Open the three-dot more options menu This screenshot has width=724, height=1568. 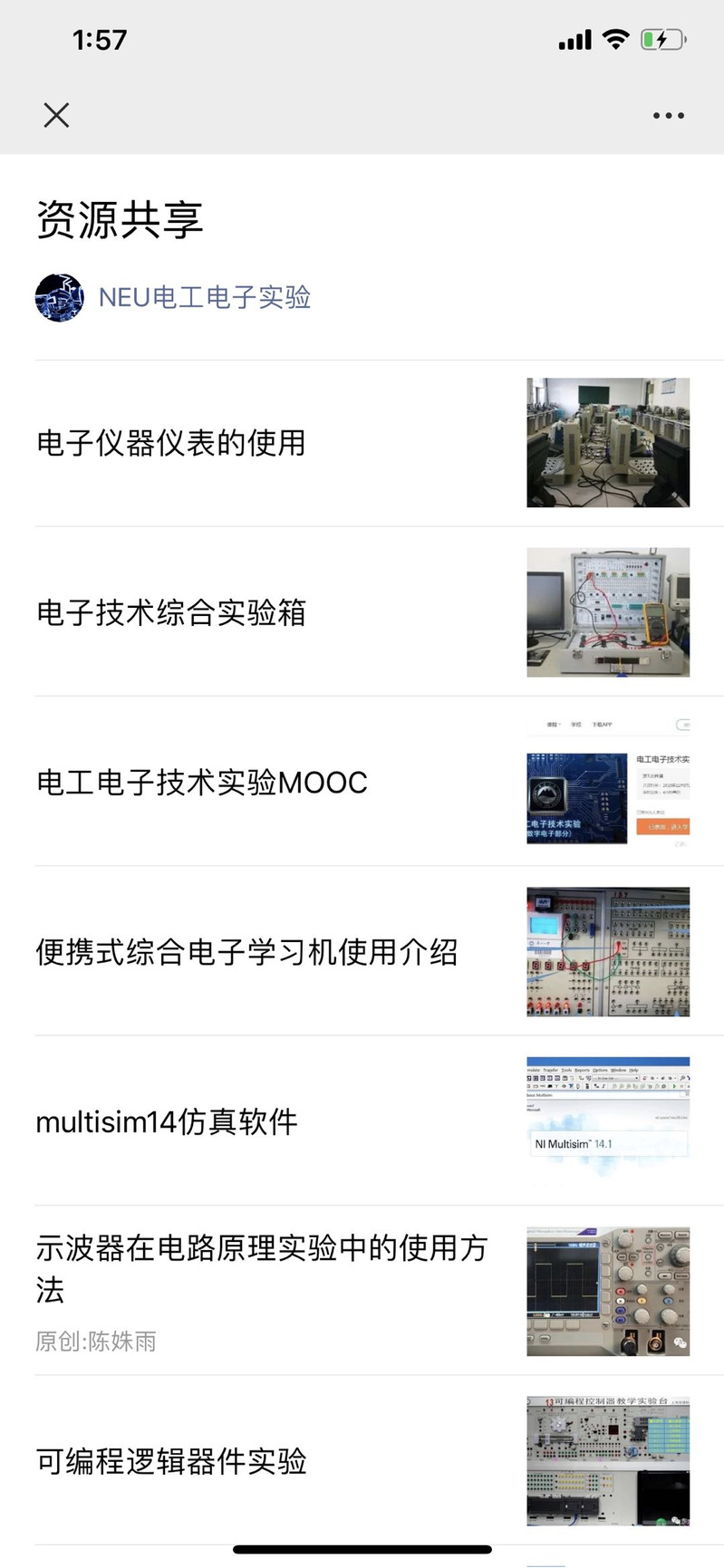point(668,116)
